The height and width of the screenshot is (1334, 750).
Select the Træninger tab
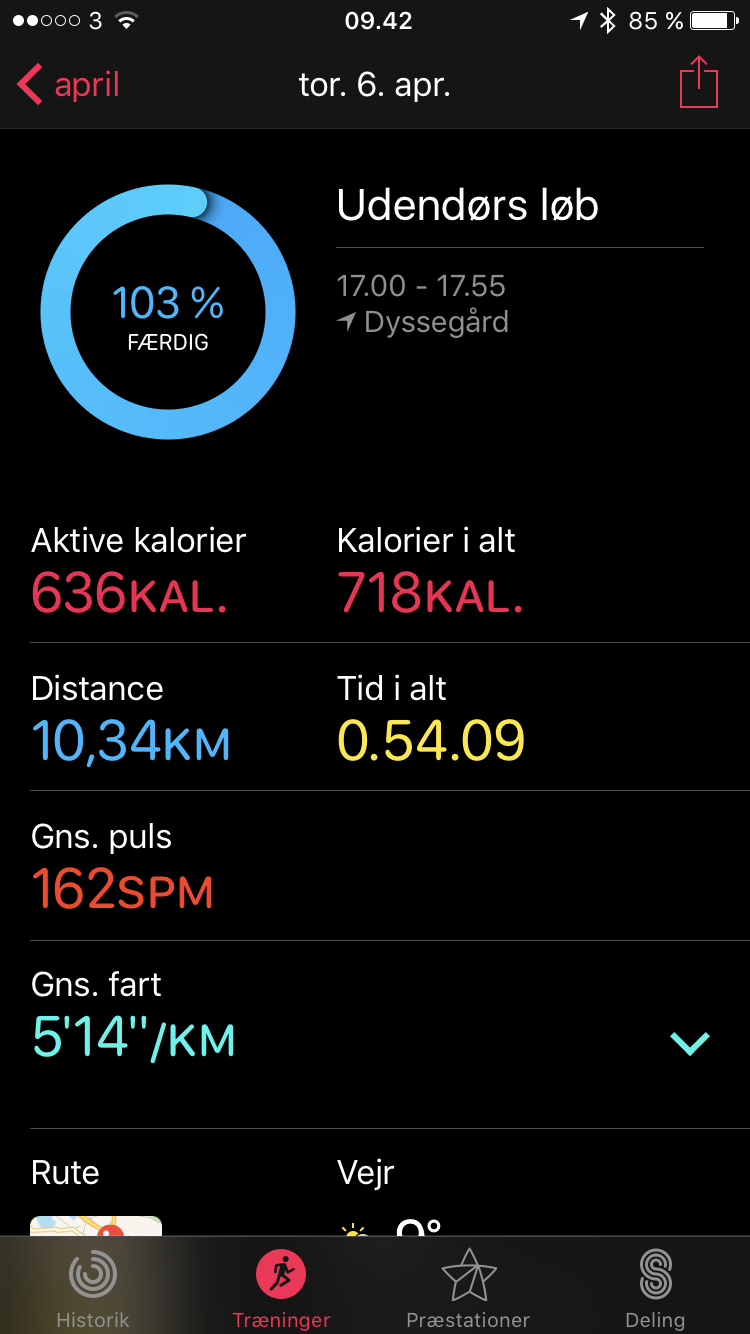click(281, 1290)
